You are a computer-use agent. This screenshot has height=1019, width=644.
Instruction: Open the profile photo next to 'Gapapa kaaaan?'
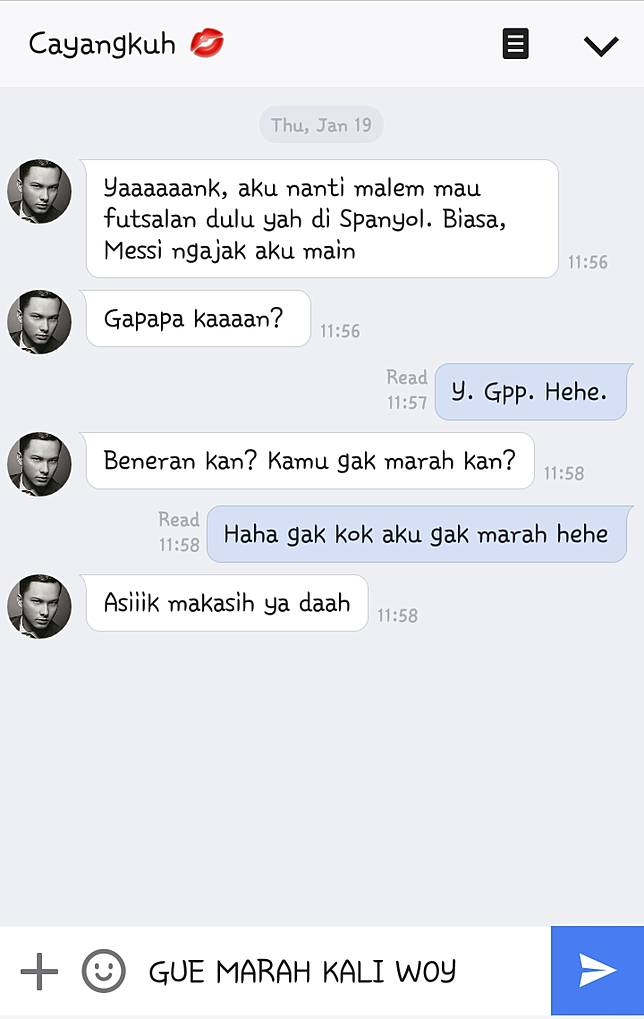tap(40, 322)
